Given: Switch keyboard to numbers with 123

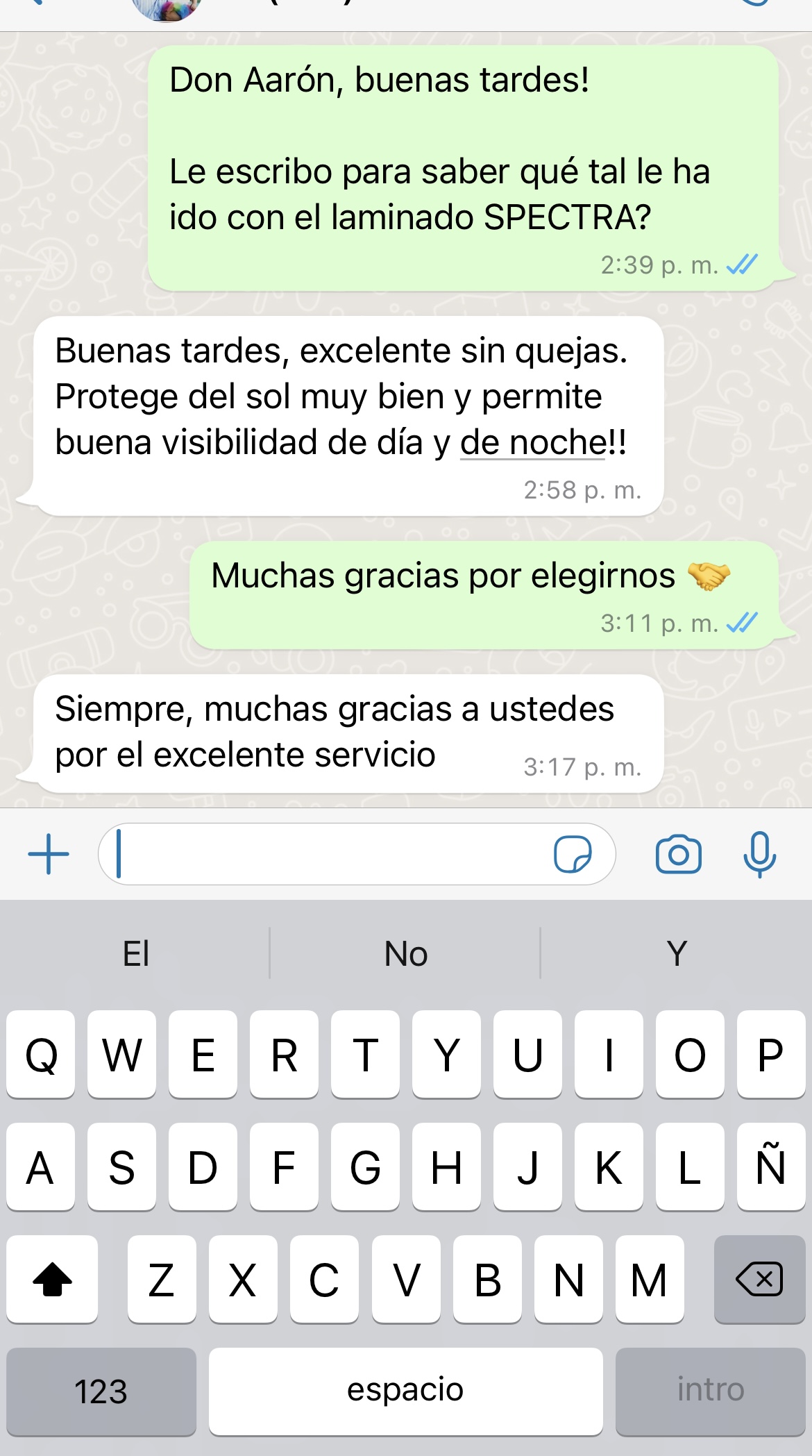Looking at the screenshot, I should (101, 1391).
